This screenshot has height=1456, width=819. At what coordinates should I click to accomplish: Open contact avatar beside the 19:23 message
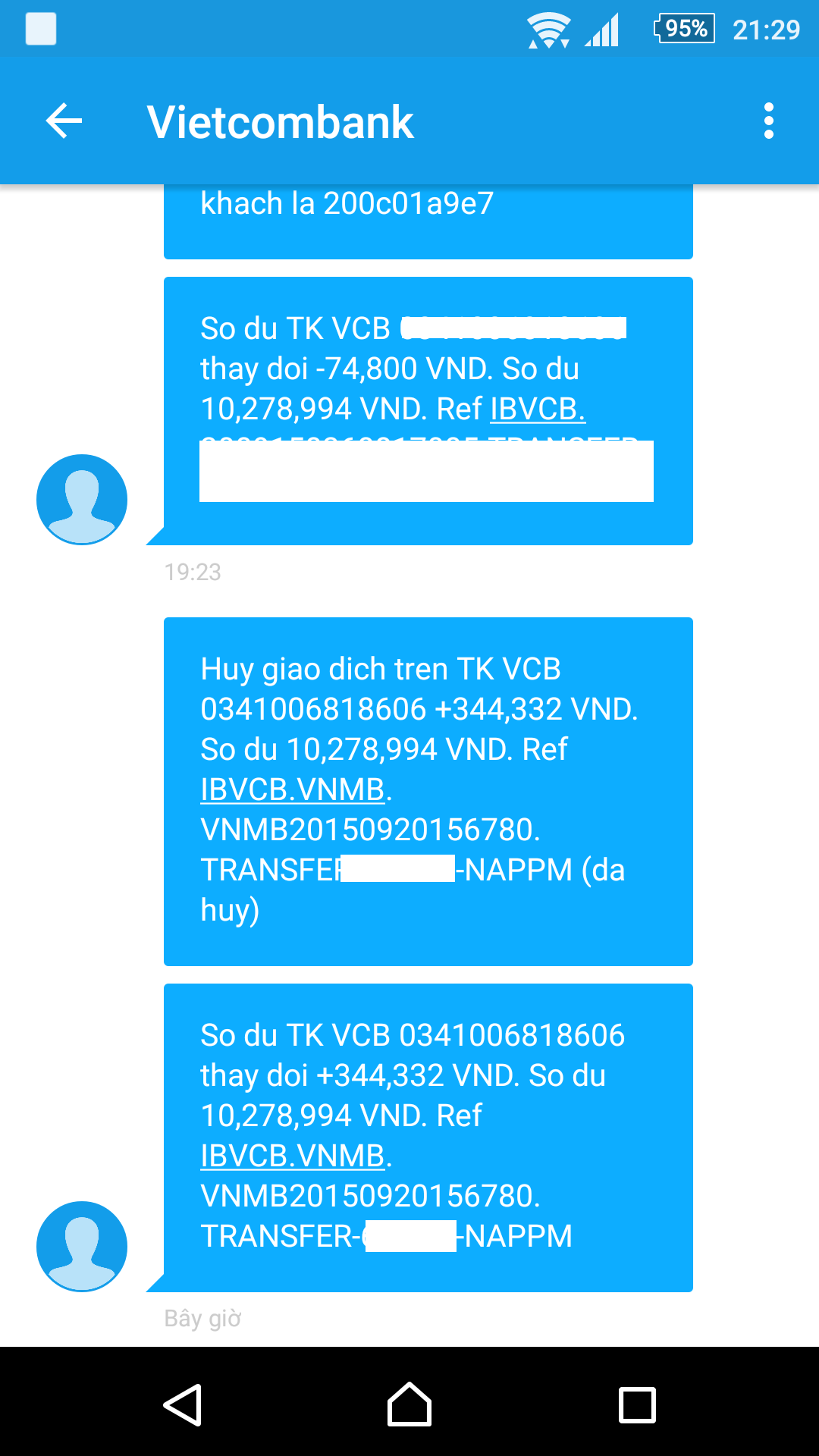pyautogui.click(x=82, y=500)
